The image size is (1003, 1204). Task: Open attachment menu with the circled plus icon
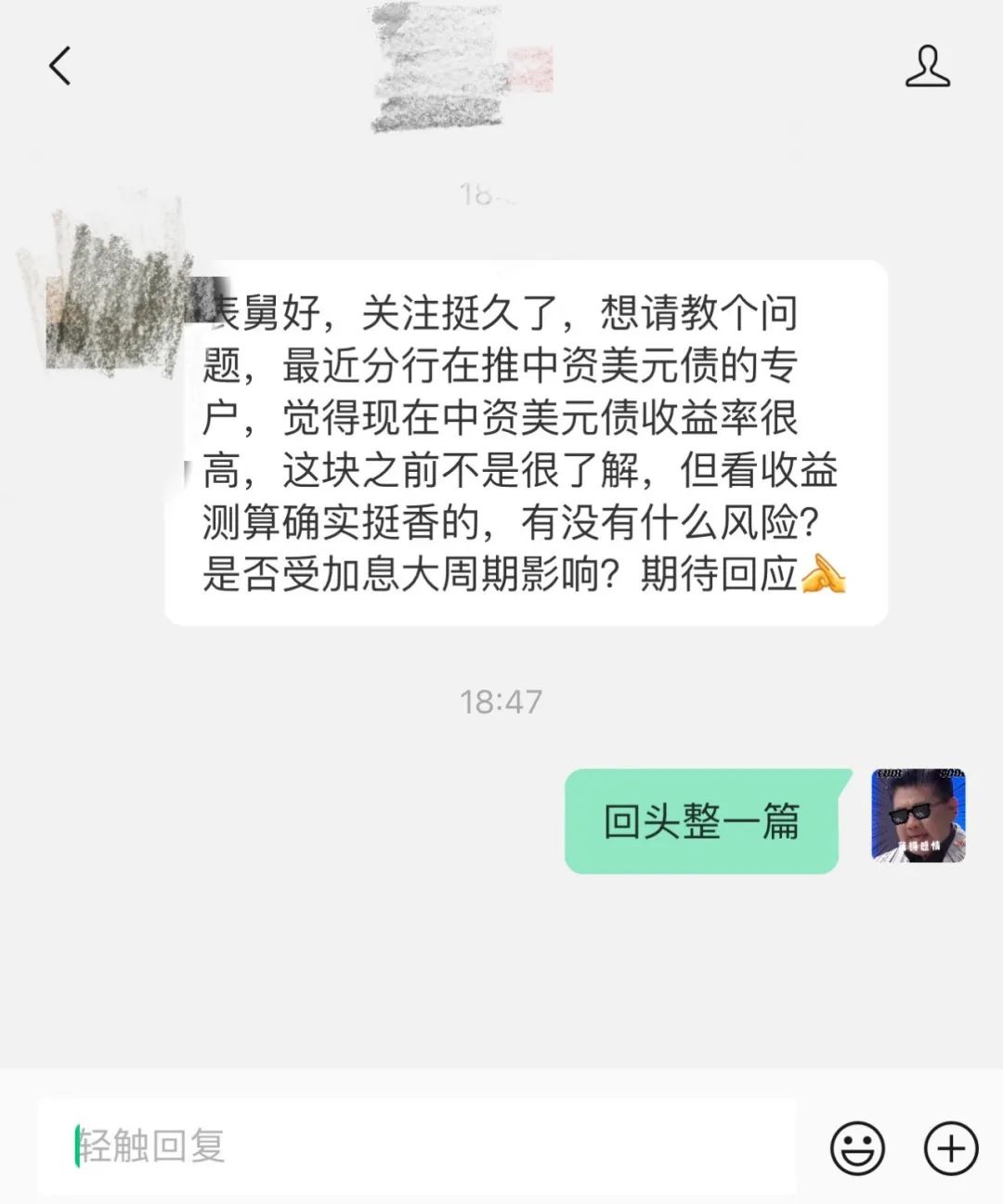949,1147
